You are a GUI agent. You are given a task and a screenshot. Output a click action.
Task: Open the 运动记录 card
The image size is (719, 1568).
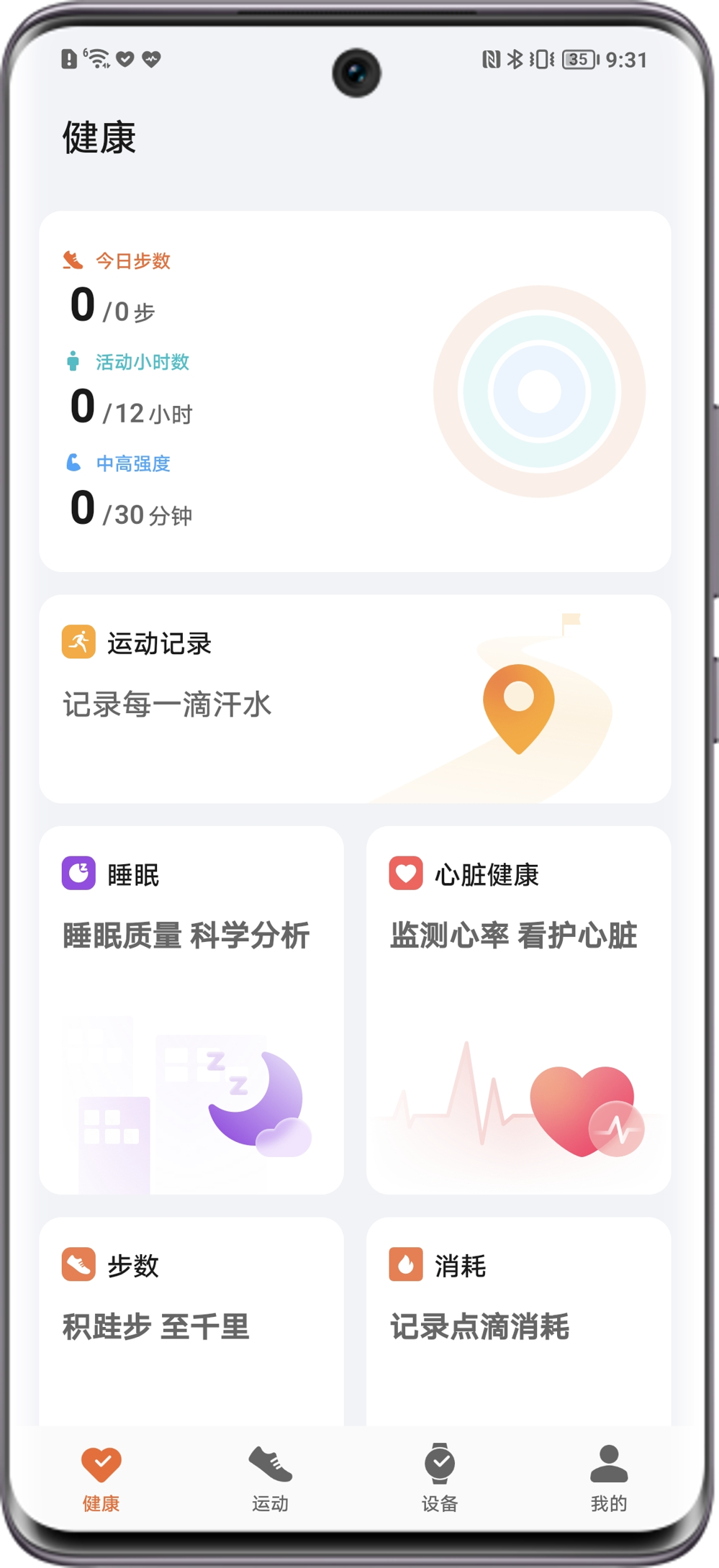355,698
